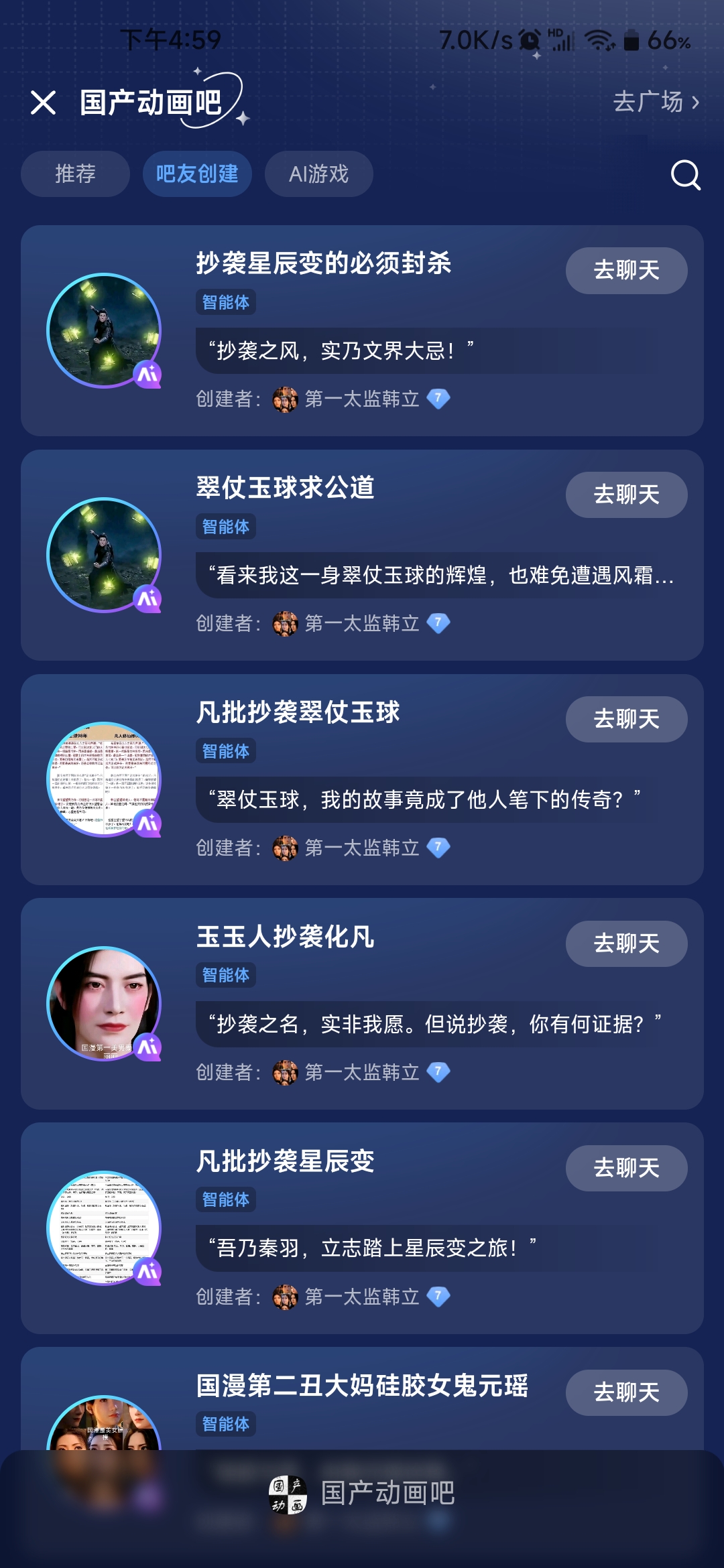This screenshot has height=1568, width=724.
Task: Switch to the 推荐 tab
Action: tap(75, 174)
